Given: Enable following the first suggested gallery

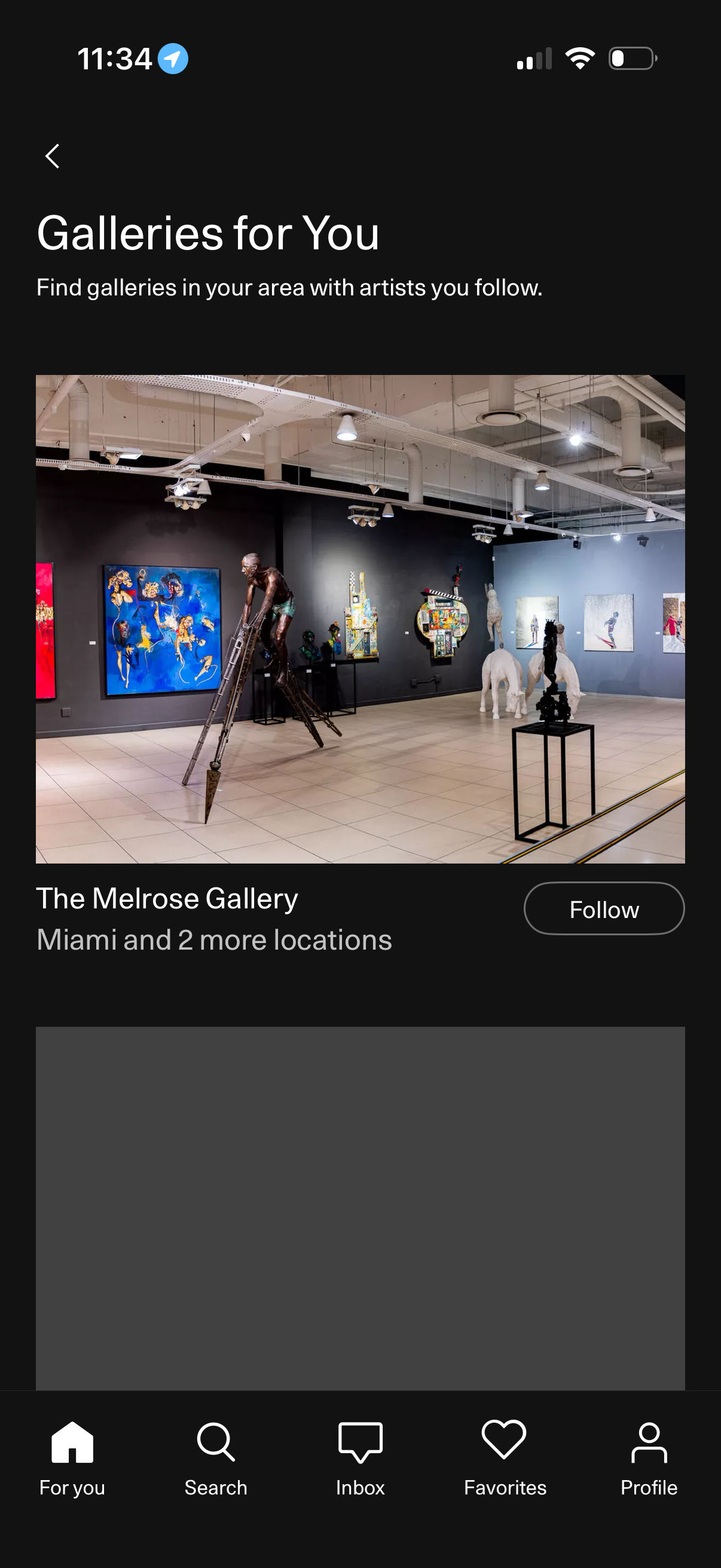Looking at the screenshot, I should pyautogui.click(x=604, y=908).
